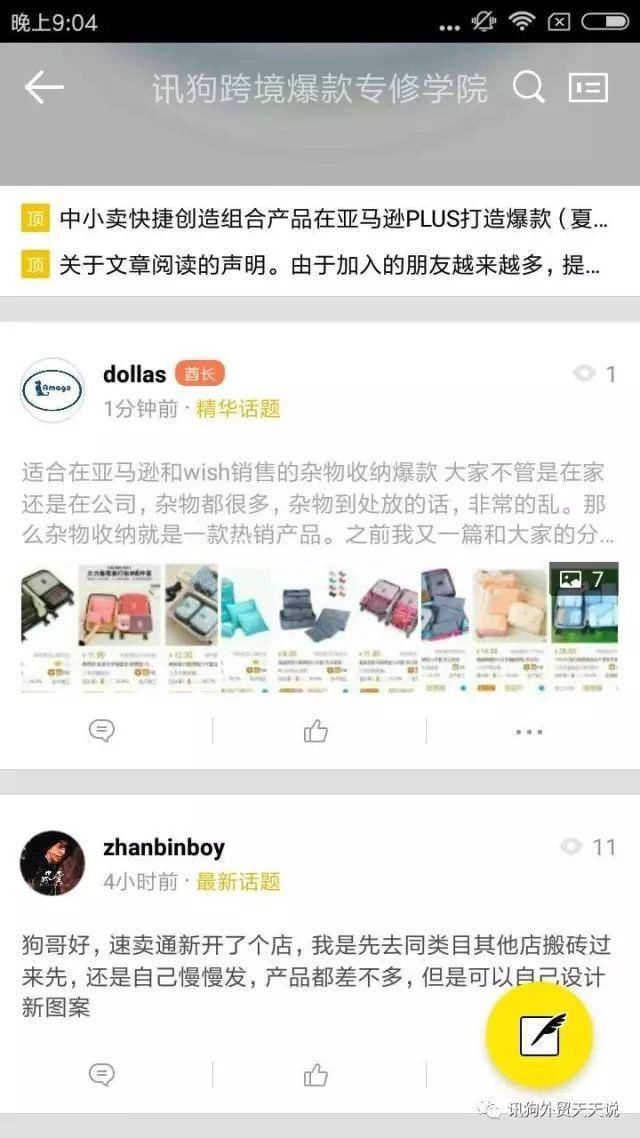This screenshot has height=1138, width=640.
Task: Open the group info card icon
Action: [x=588, y=88]
